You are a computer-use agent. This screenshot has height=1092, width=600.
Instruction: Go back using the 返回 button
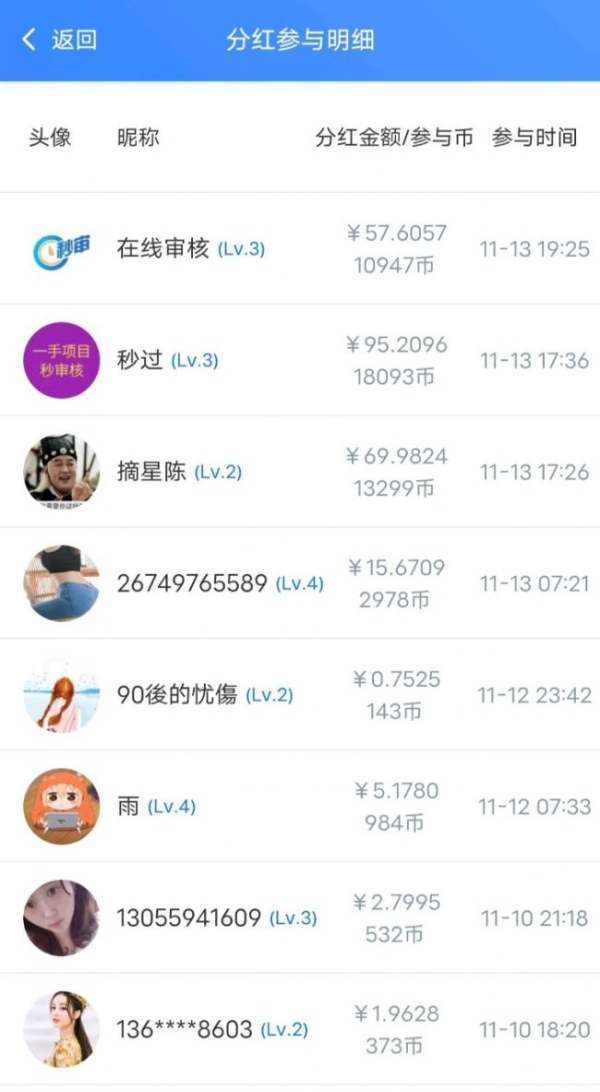[x=60, y=40]
